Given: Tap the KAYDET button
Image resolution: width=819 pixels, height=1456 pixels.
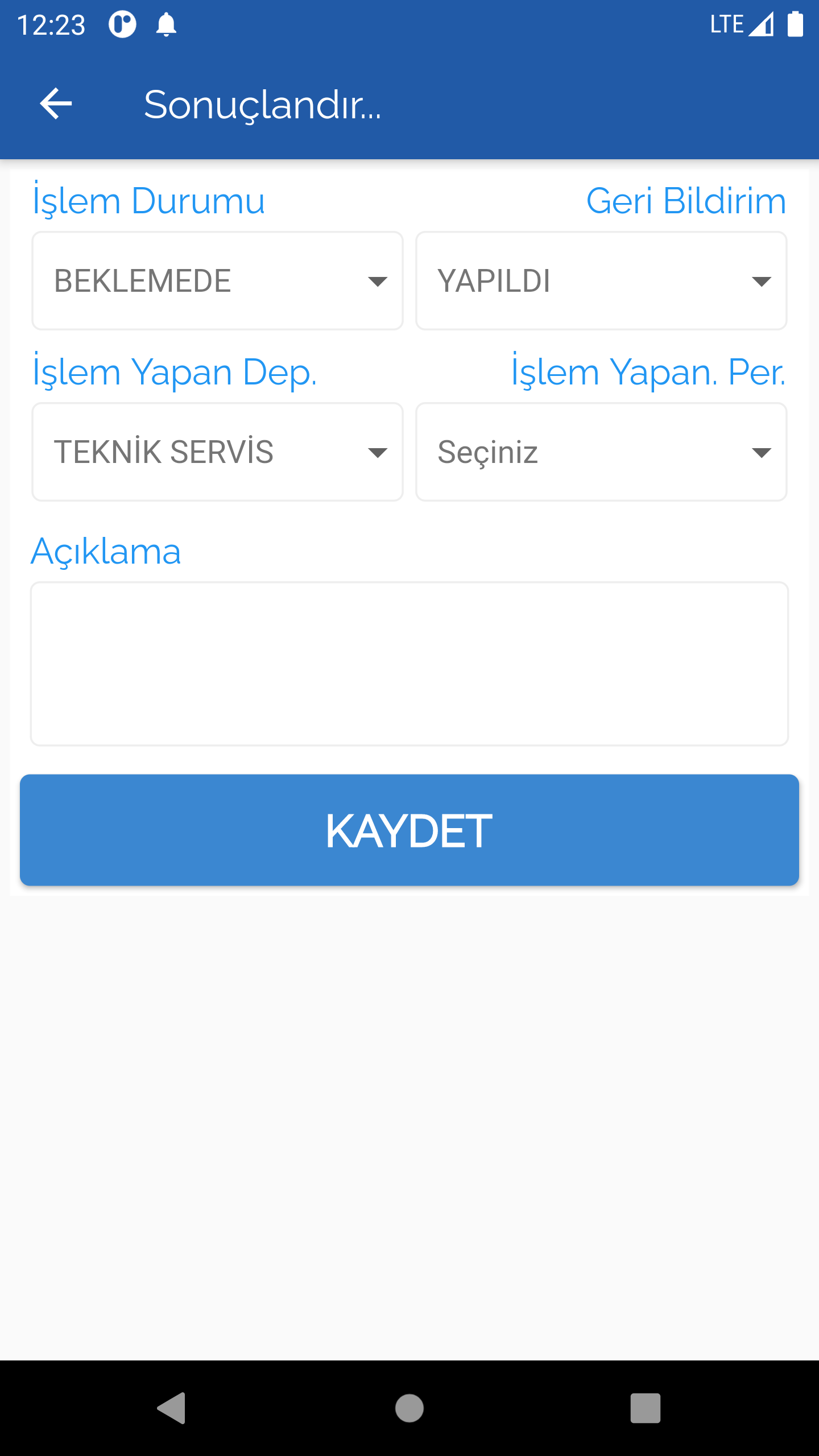Looking at the screenshot, I should (x=409, y=830).
